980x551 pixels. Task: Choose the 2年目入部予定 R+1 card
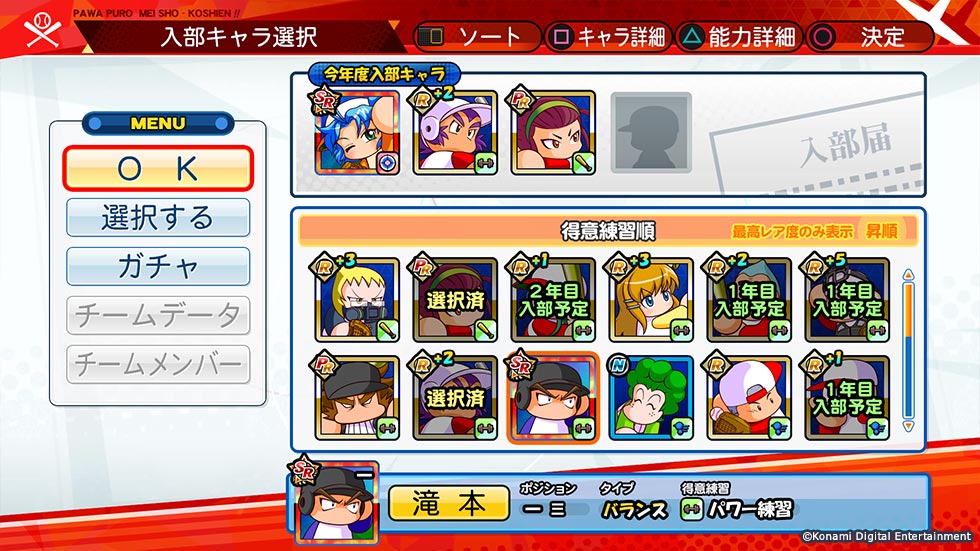pyautogui.click(x=553, y=299)
